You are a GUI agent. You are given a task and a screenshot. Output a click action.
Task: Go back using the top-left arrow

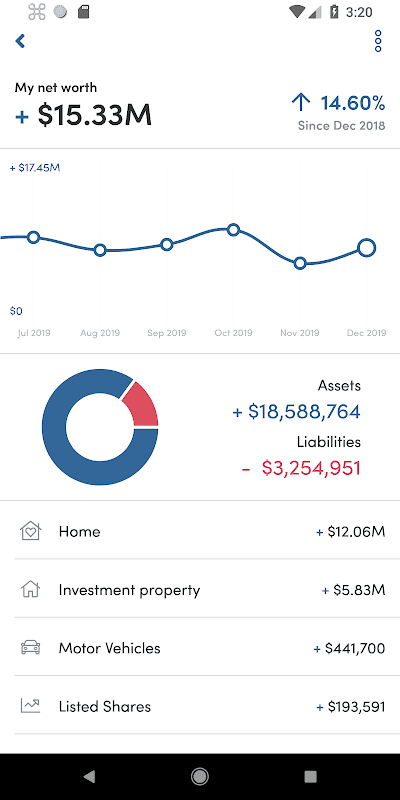click(x=20, y=41)
